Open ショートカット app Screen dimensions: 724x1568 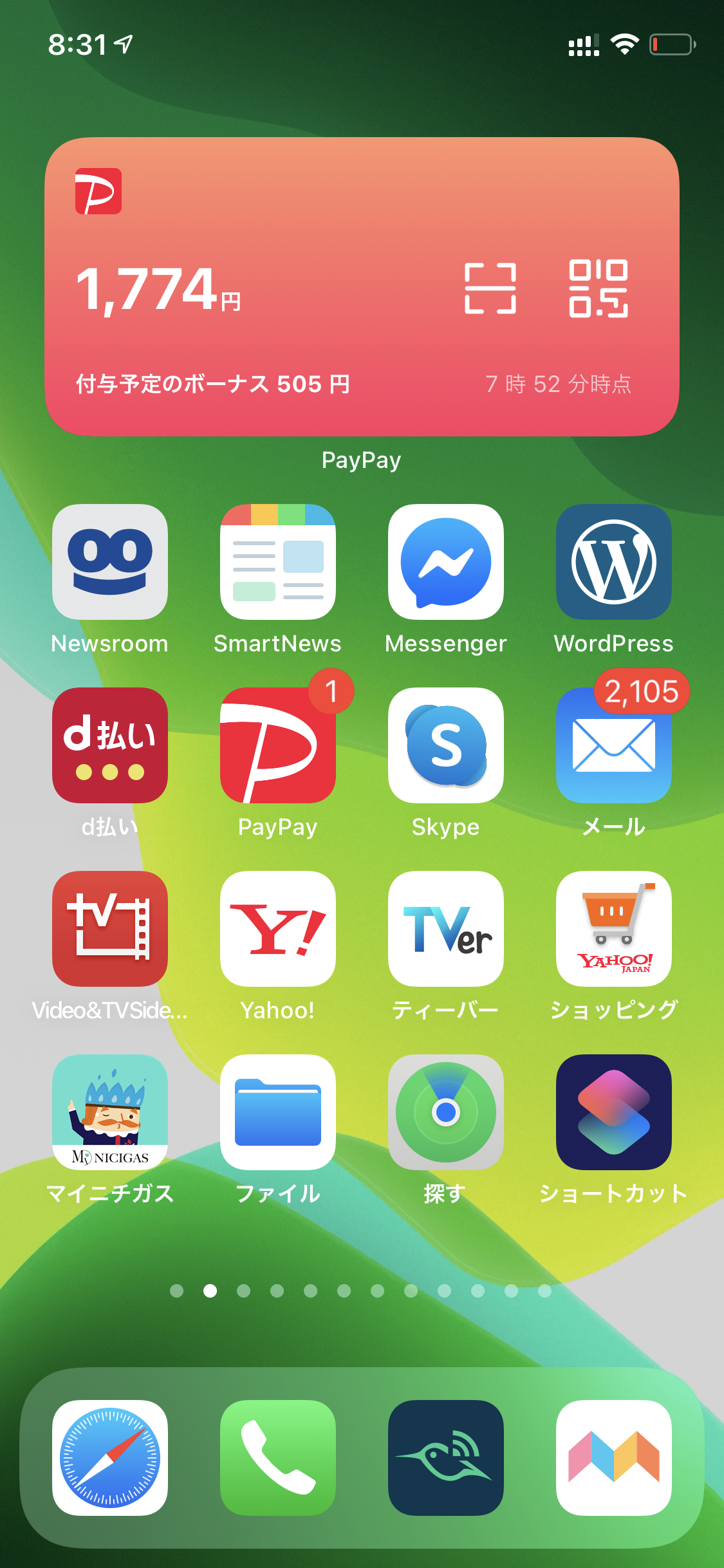click(614, 1112)
